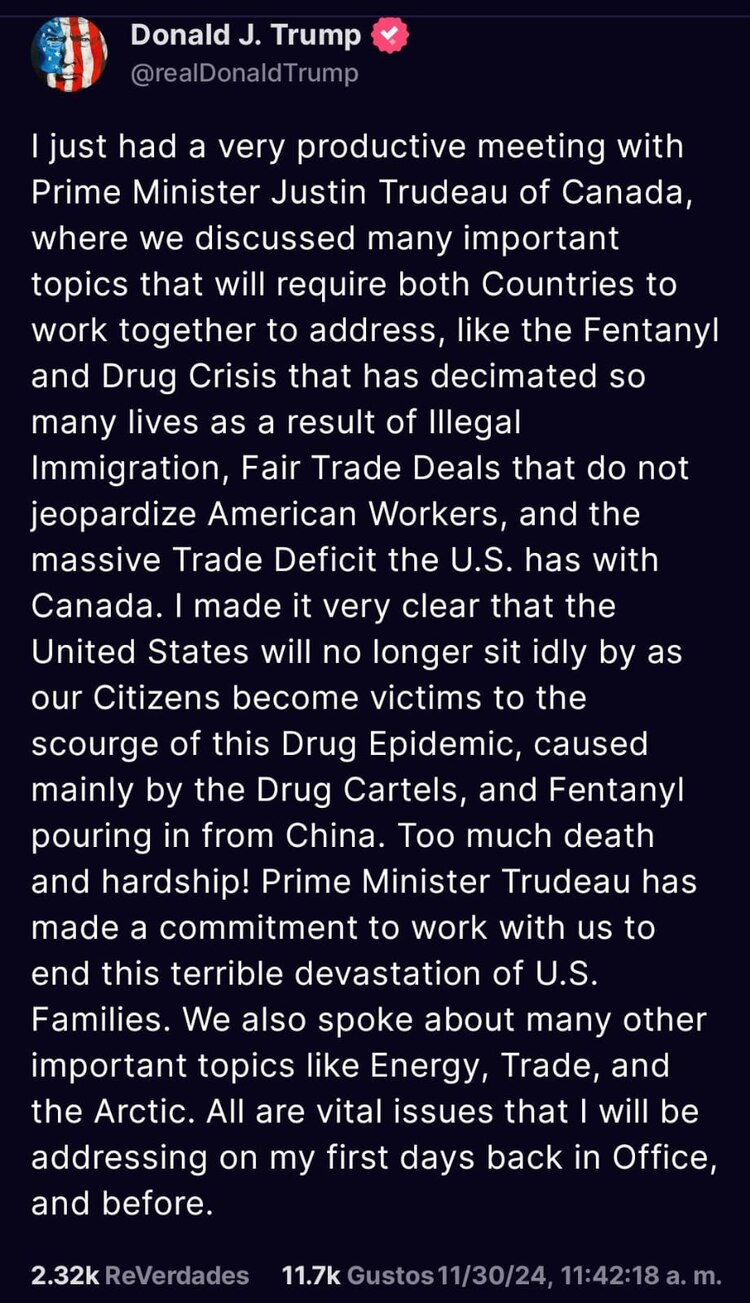The height and width of the screenshot is (1303, 750).
Task: Open Donald J. Trump's profile avatar
Action: (69, 55)
